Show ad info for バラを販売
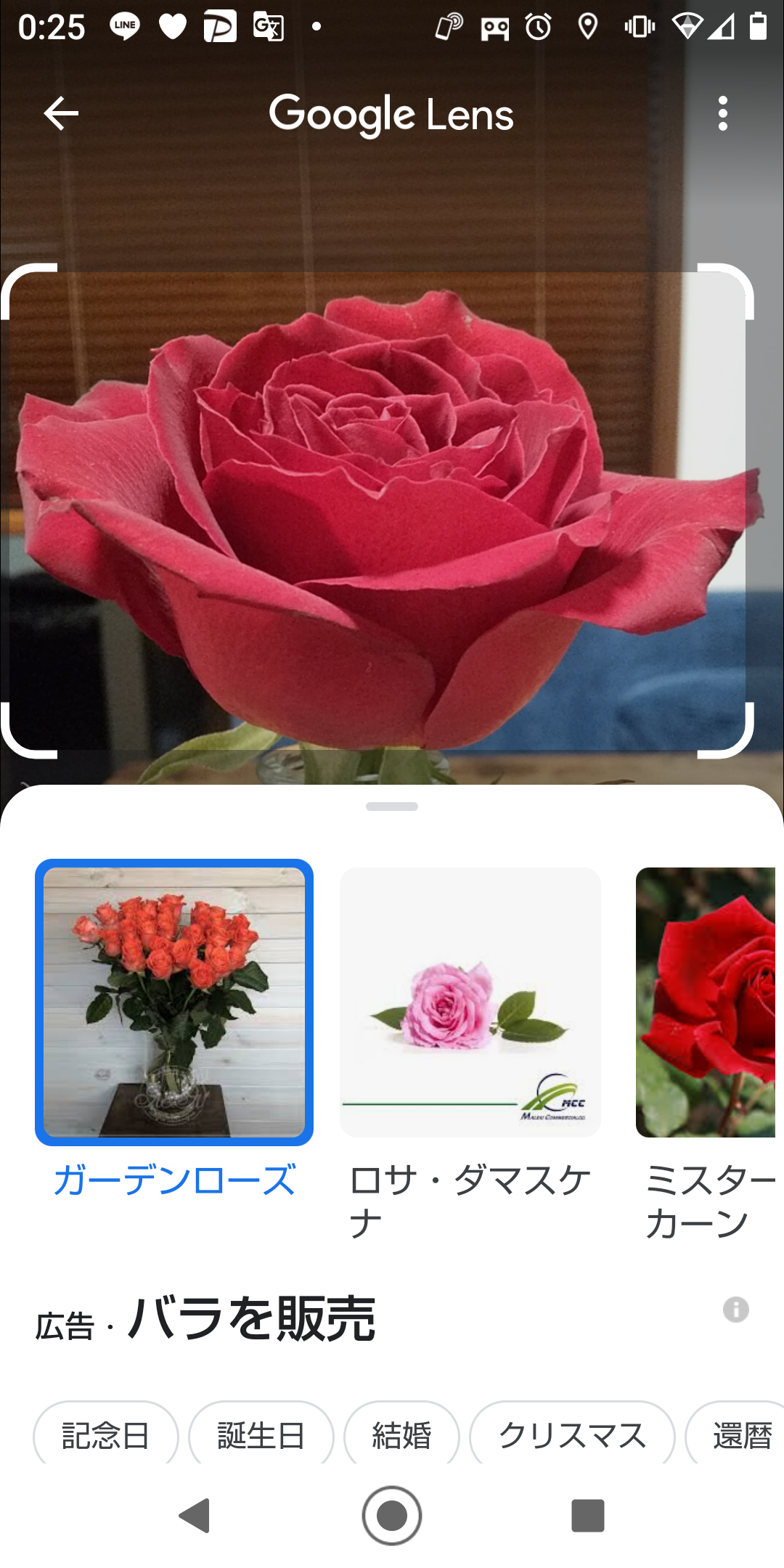784x1568 pixels. click(735, 1310)
